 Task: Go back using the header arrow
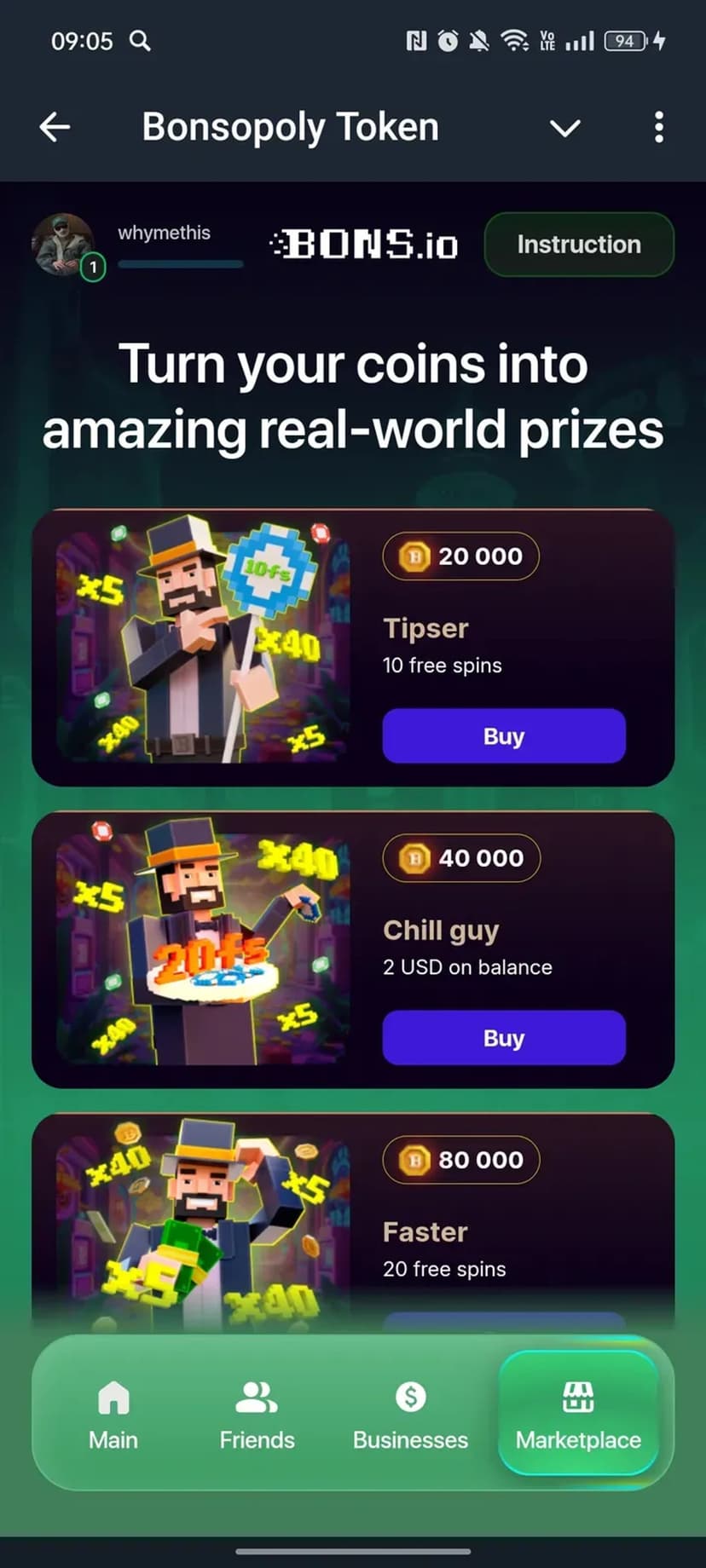point(55,128)
